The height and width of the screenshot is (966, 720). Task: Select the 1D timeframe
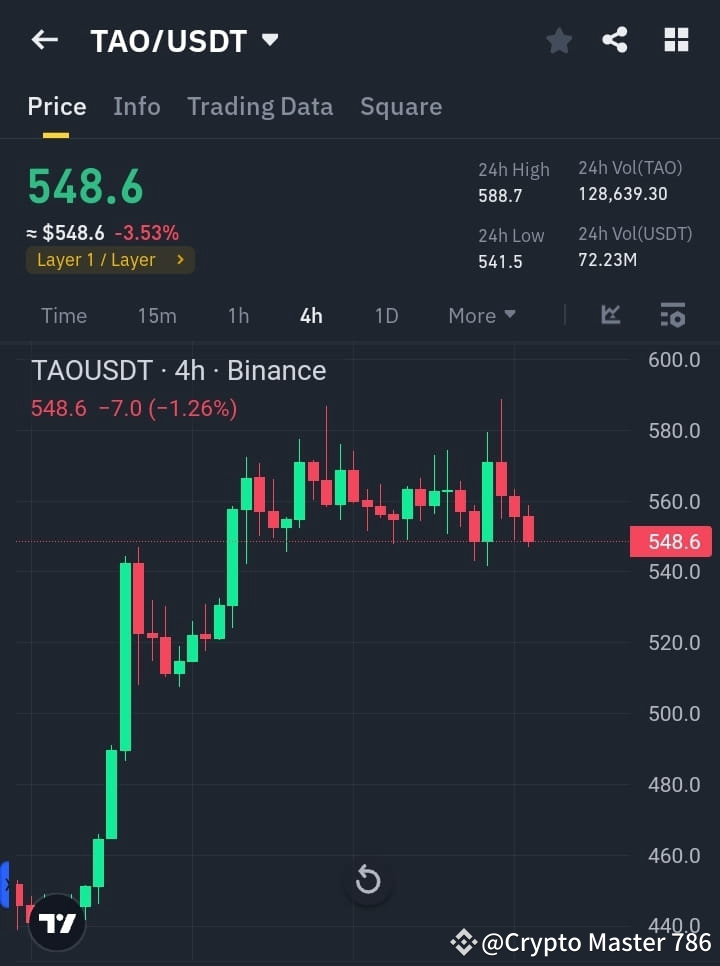click(x=386, y=315)
